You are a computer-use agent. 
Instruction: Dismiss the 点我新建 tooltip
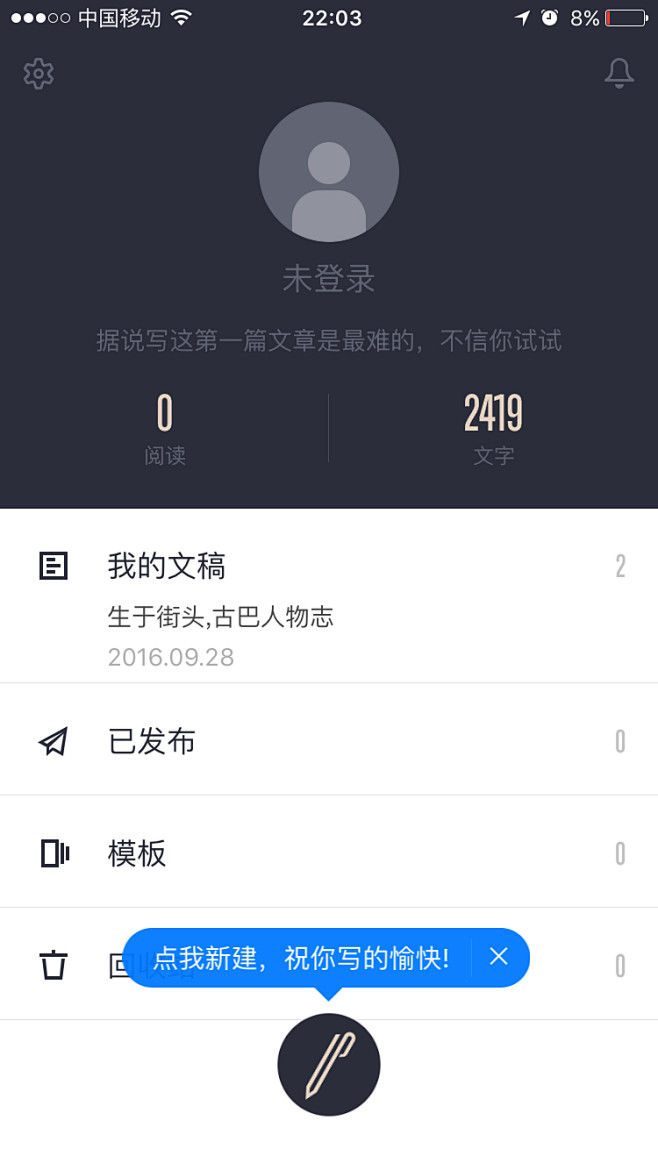coord(499,957)
